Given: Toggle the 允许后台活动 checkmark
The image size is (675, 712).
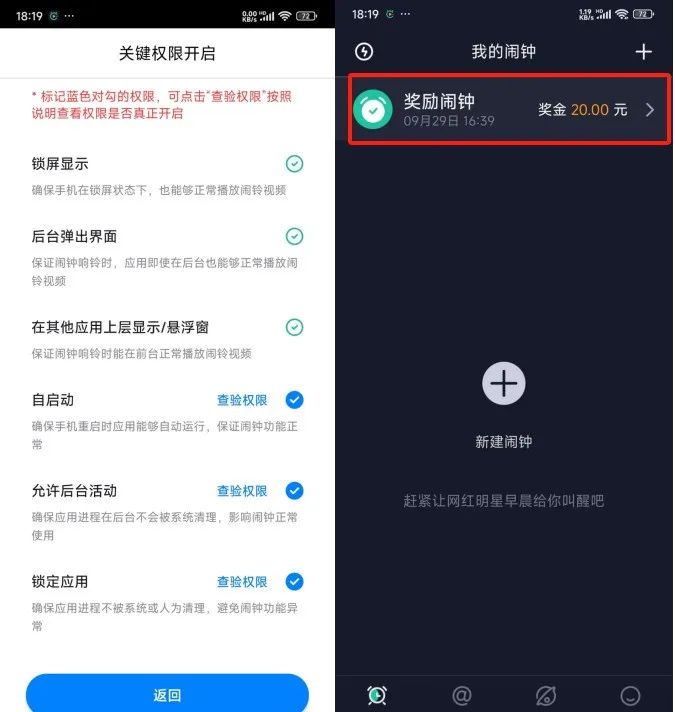Looking at the screenshot, I should click(x=294, y=491).
